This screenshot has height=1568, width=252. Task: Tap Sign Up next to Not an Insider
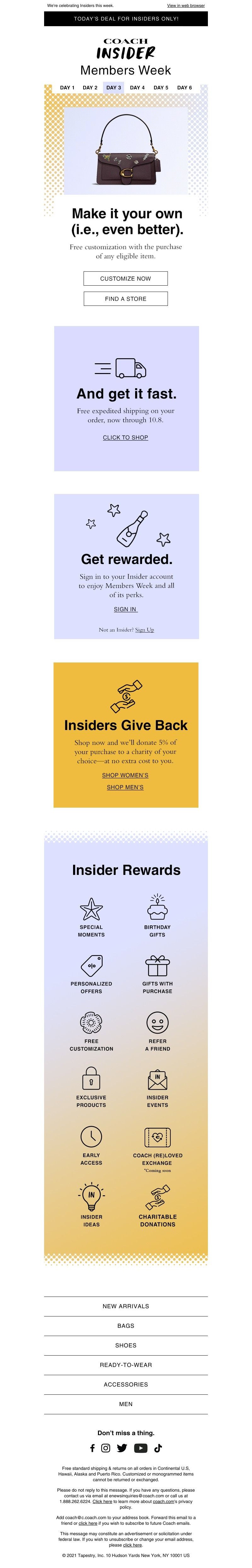(145, 630)
